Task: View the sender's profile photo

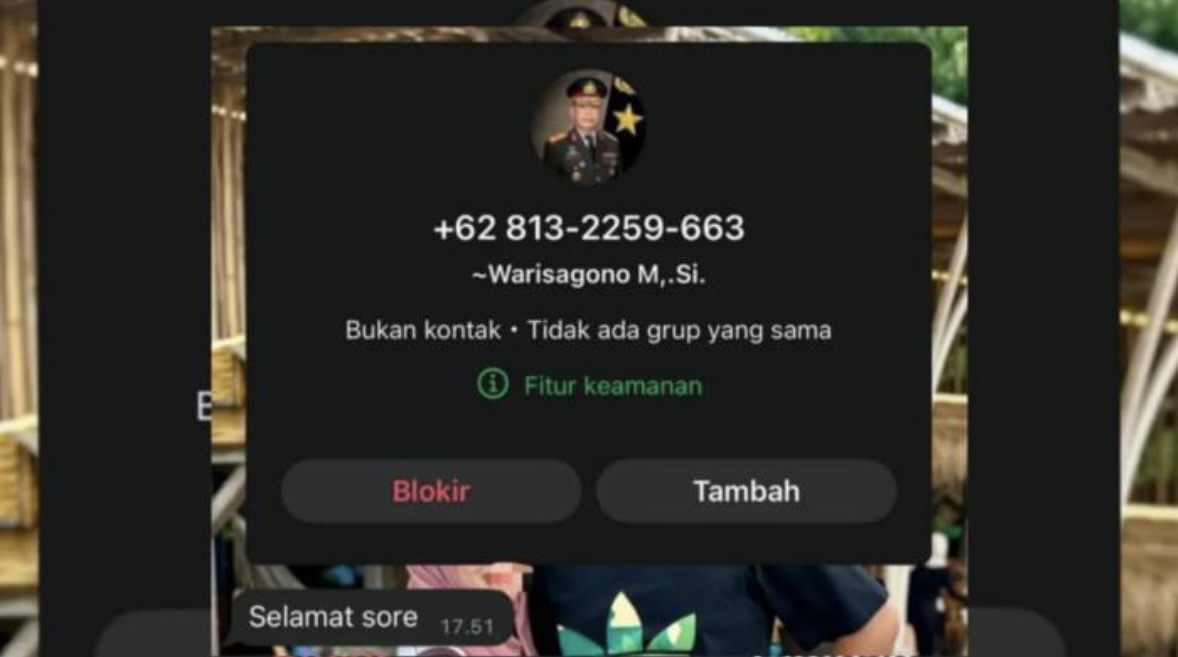Action: point(588,127)
